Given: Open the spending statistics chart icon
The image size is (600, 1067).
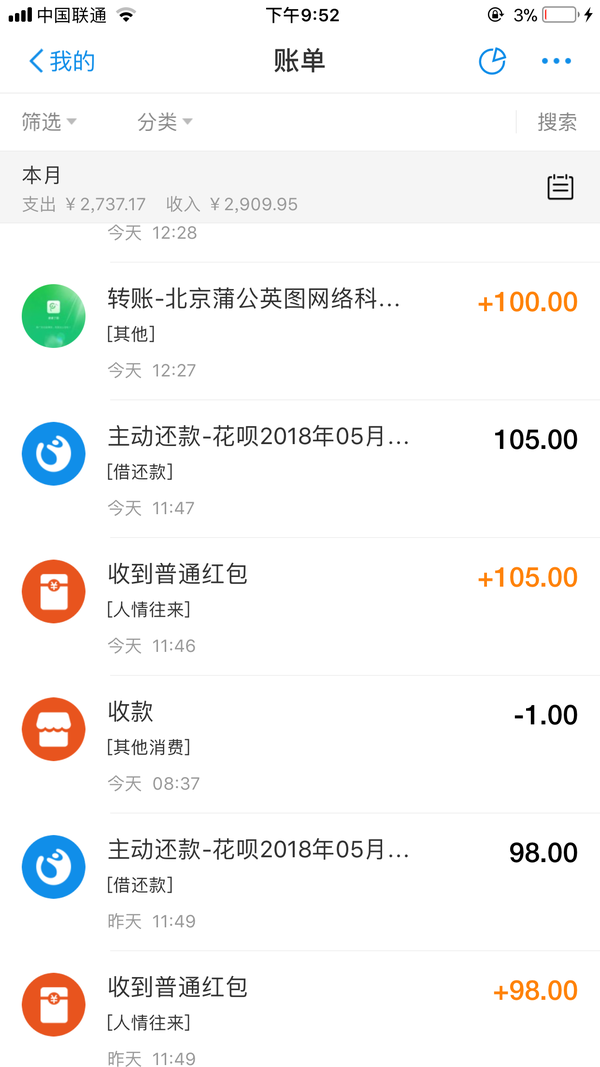Looking at the screenshot, I should tap(492, 61).
